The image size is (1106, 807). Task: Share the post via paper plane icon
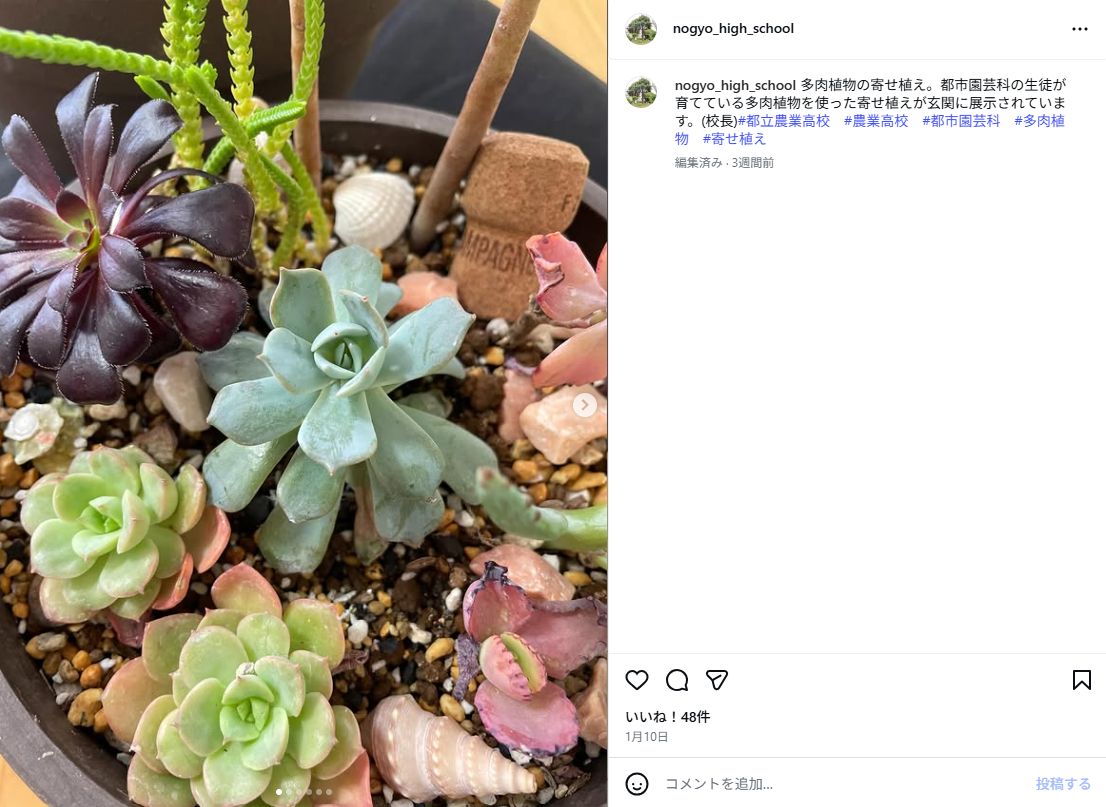point(716,680)
